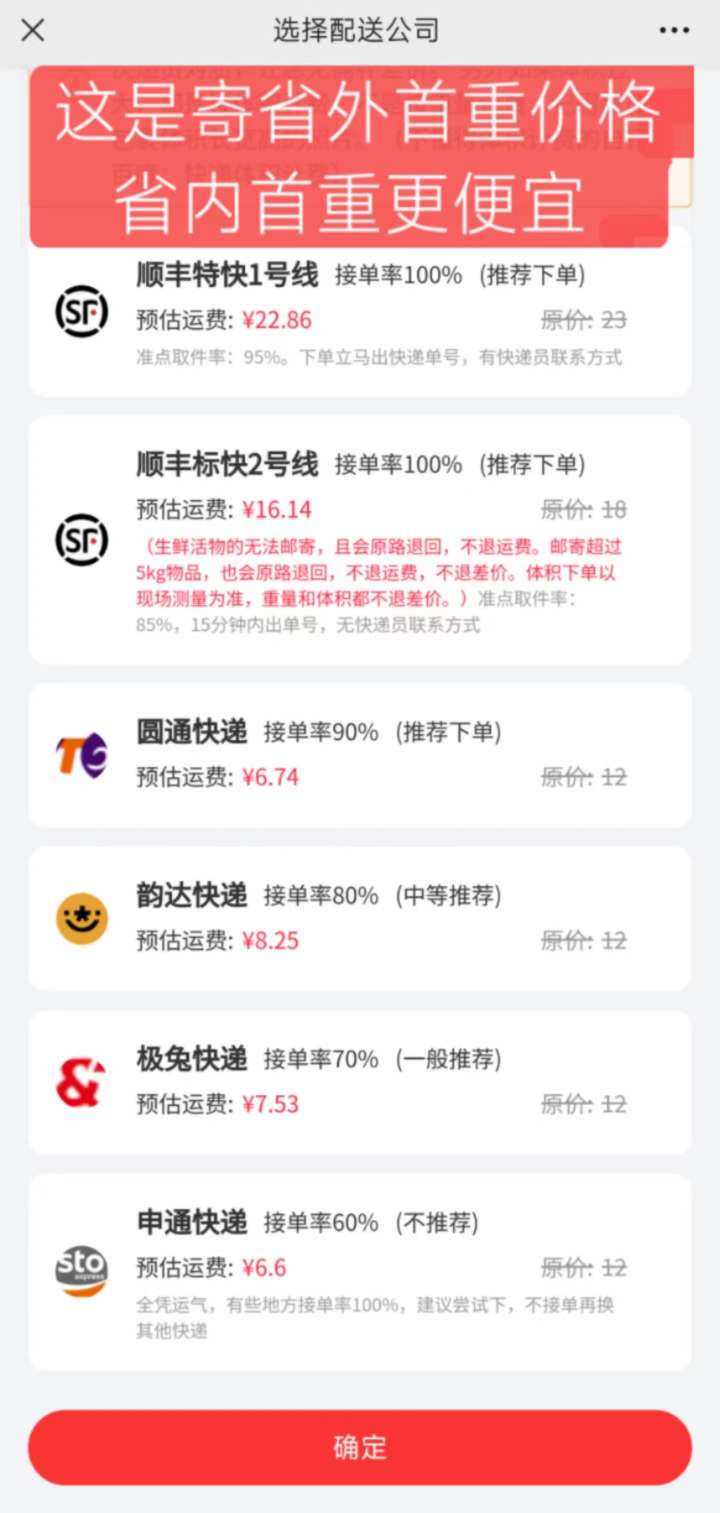Viewport: 720px width, 1513px height.
Task: Select 顺丰特快1号线 courier option
Action: [x=359, y=312]
